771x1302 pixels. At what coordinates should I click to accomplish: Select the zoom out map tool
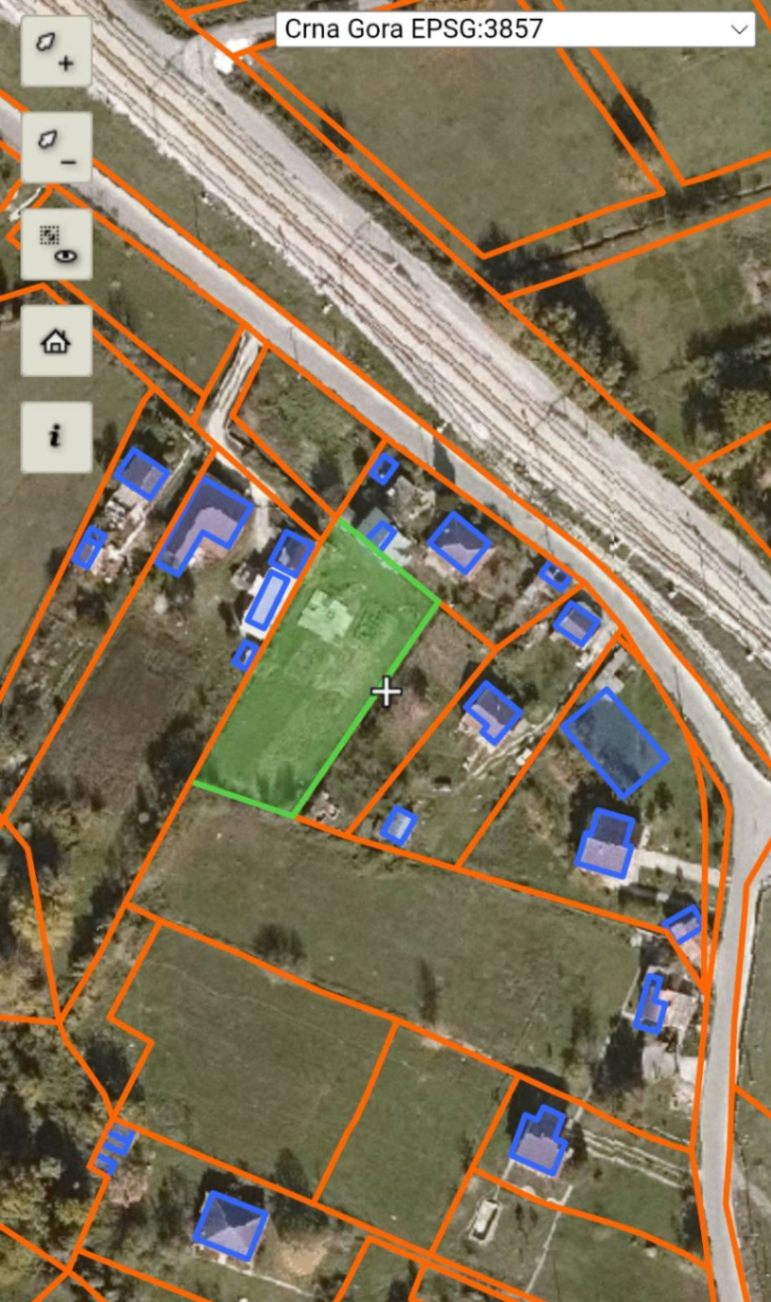coord(55,146)
